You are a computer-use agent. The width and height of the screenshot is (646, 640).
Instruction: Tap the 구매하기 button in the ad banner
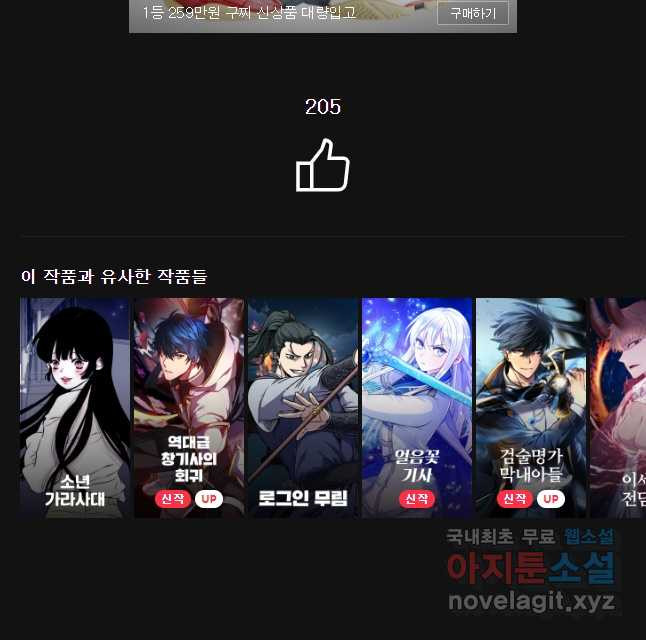click(472, 13)
